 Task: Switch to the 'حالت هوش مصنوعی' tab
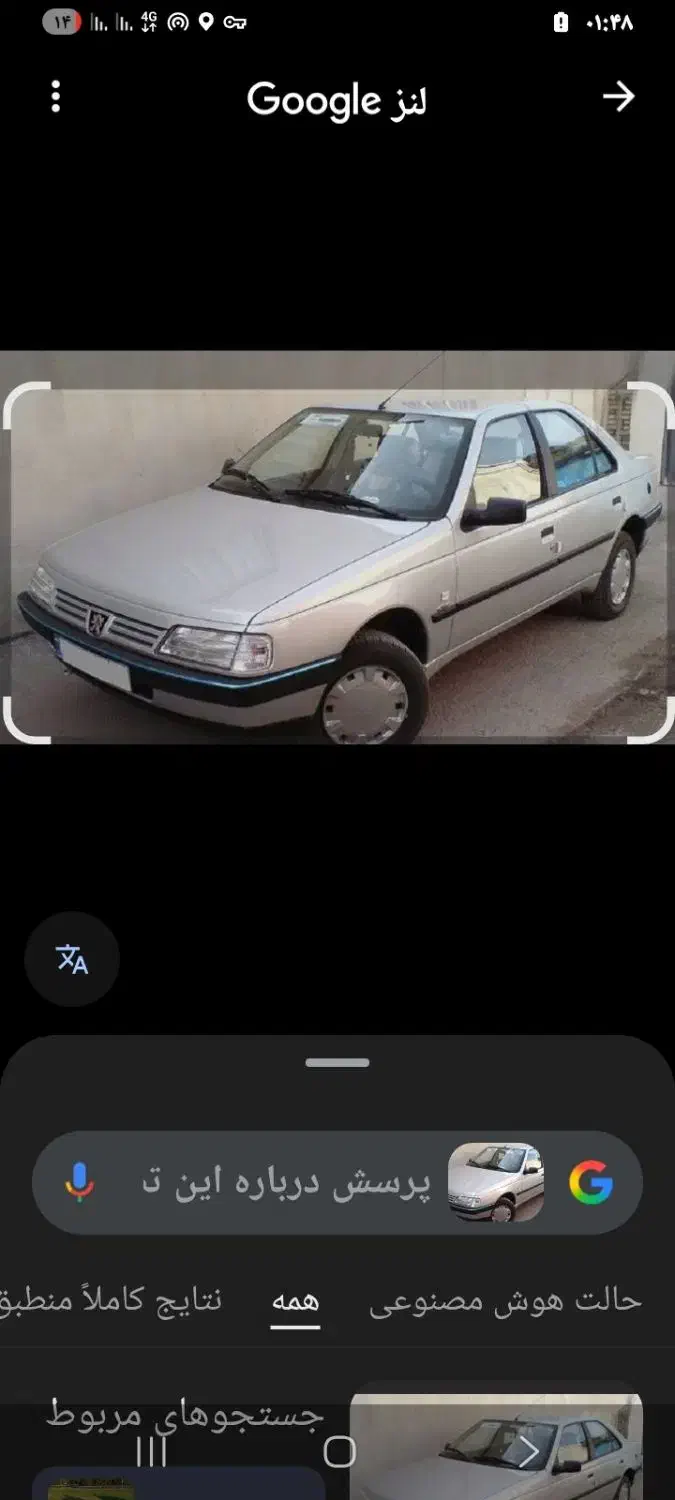(x=505, y=1301)
